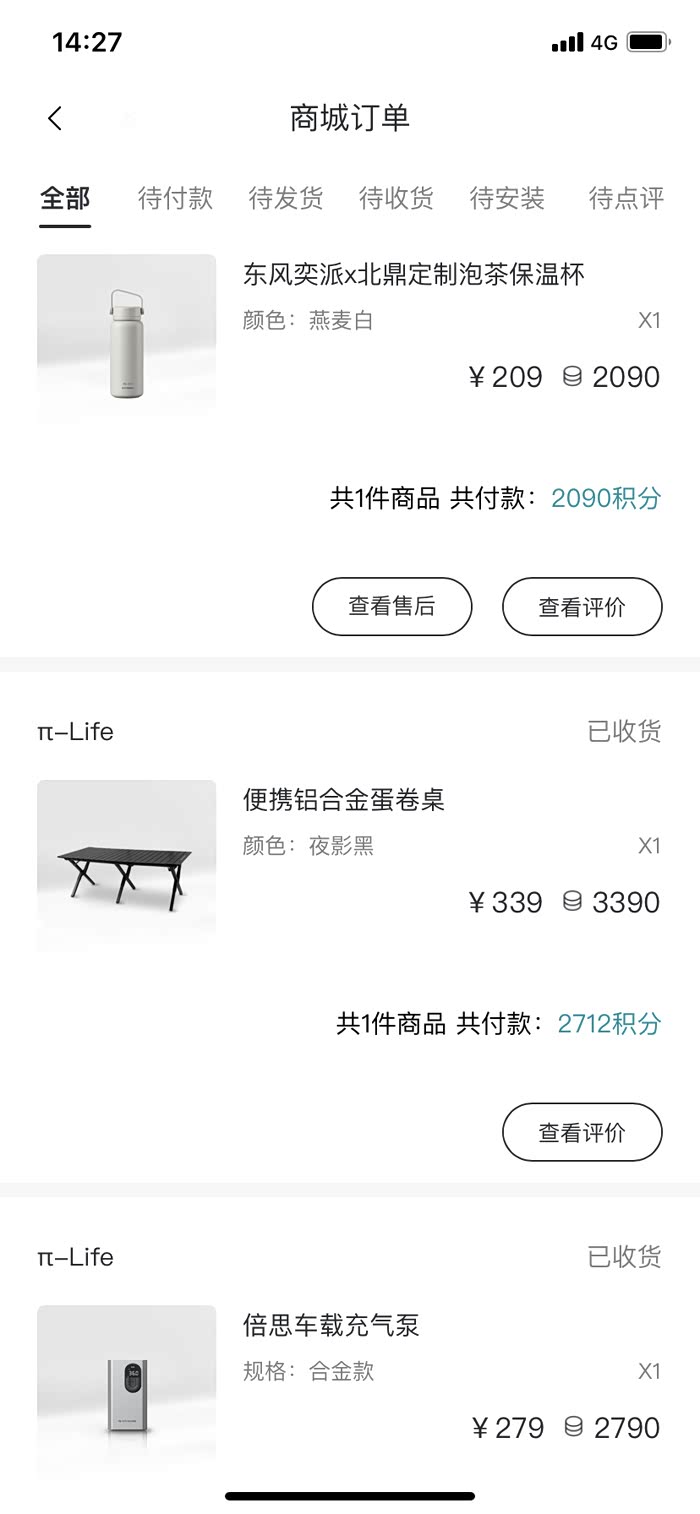Open the 倍思车载充气泵 order
The image size is (700, 1514).
(x=331, y=1326)
